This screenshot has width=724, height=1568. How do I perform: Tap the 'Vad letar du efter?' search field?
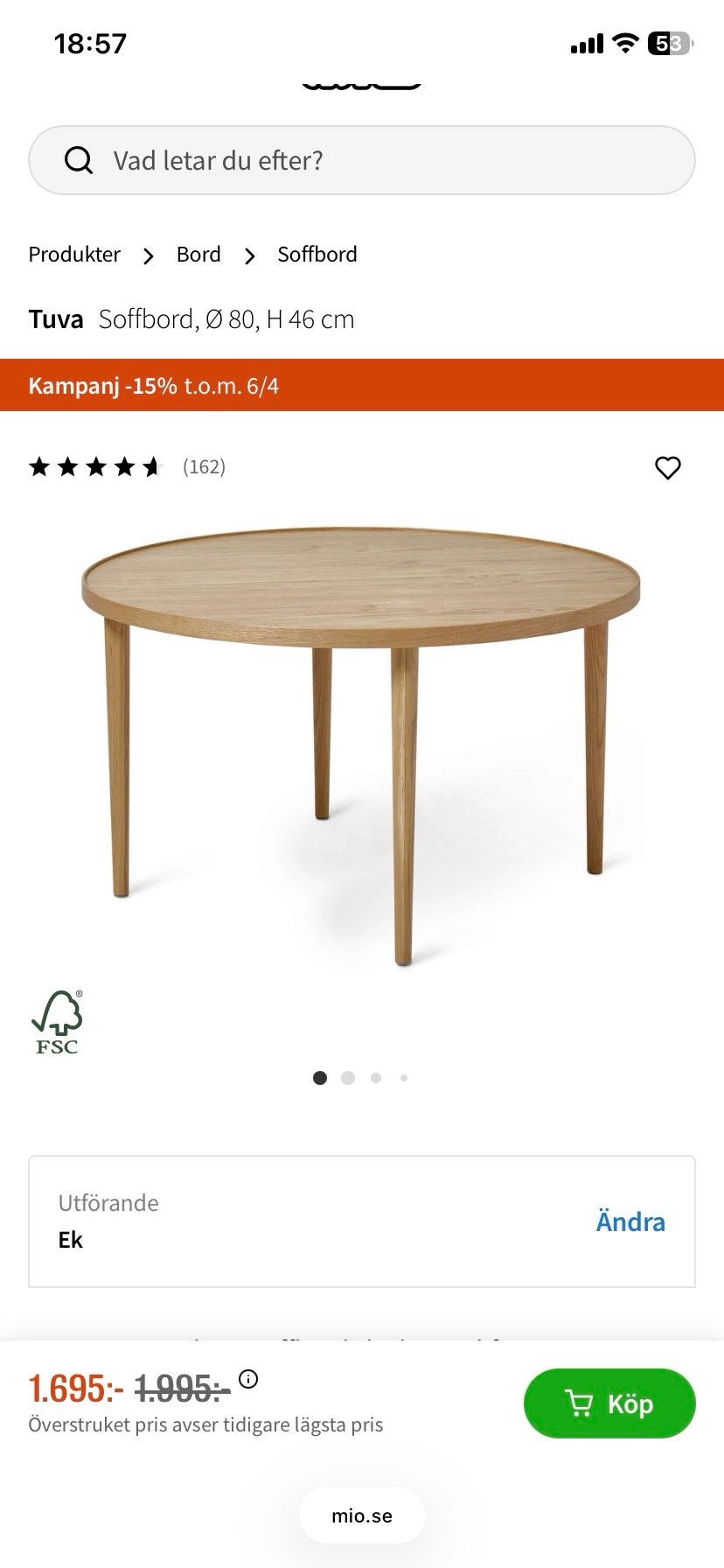362,160
